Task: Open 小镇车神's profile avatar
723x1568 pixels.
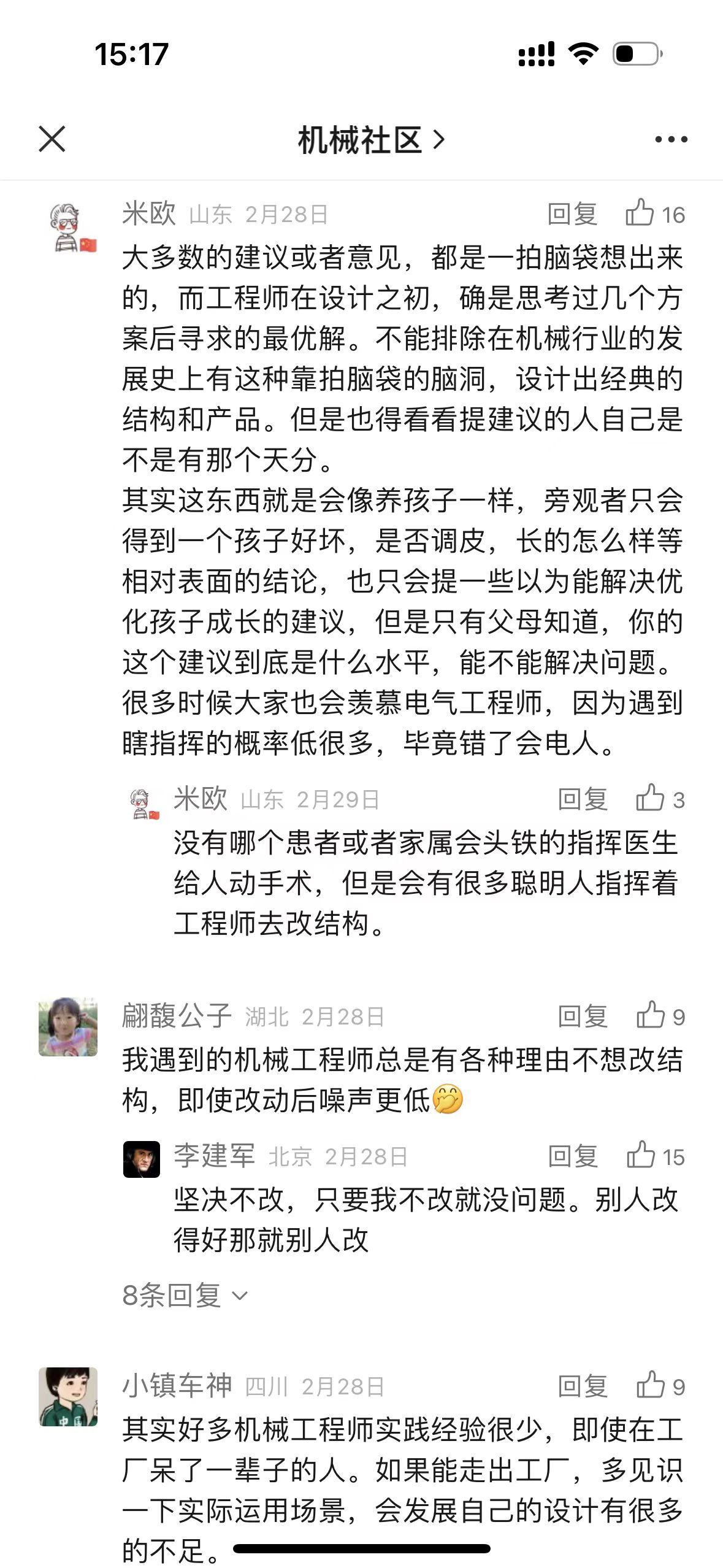Action: click(68, 1396)
